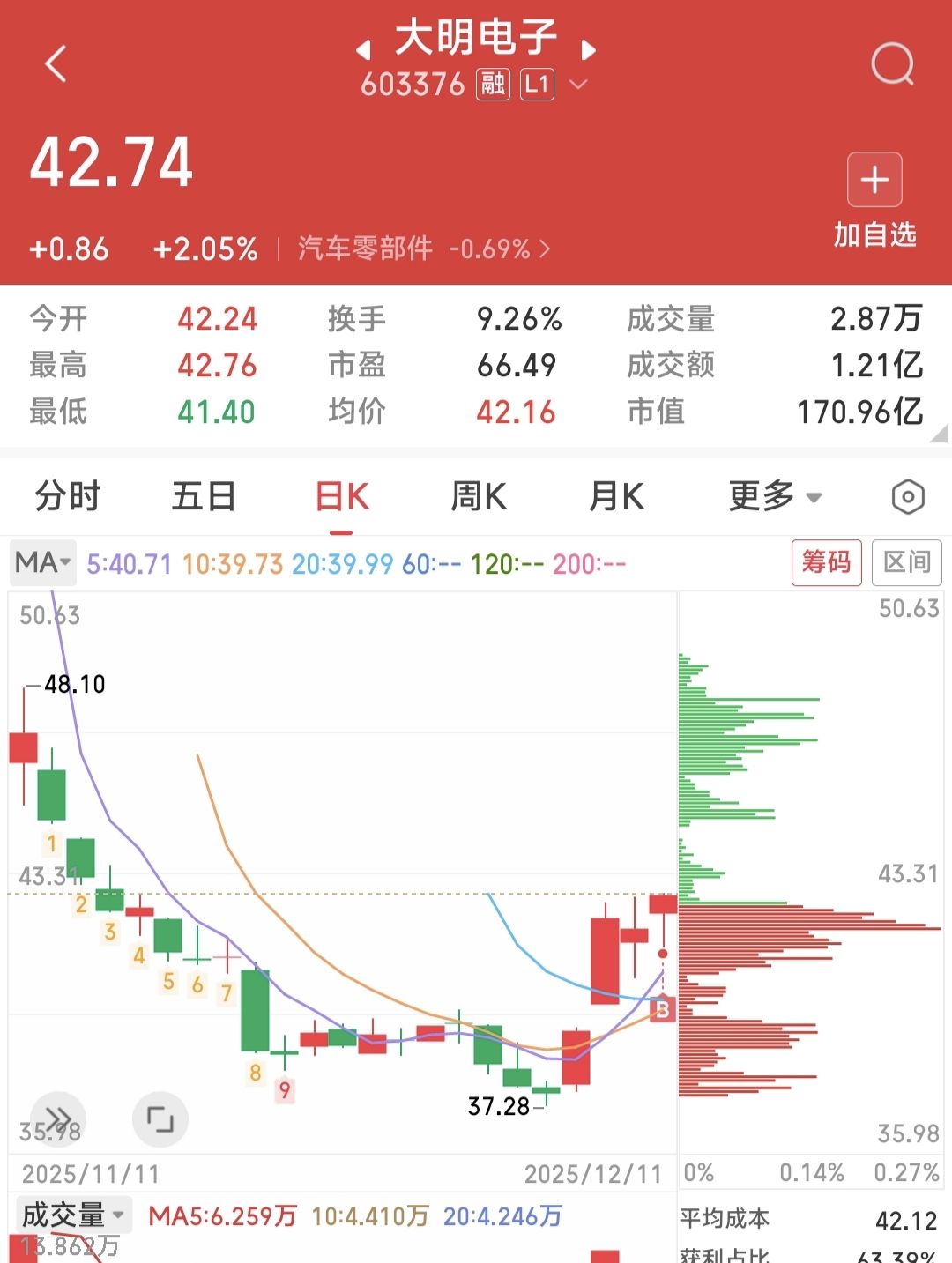Image resolution: width=952 pixels, height=1263 pixels.
Task: Switch to the 分时 chart tab
Action: coord(68,496)
